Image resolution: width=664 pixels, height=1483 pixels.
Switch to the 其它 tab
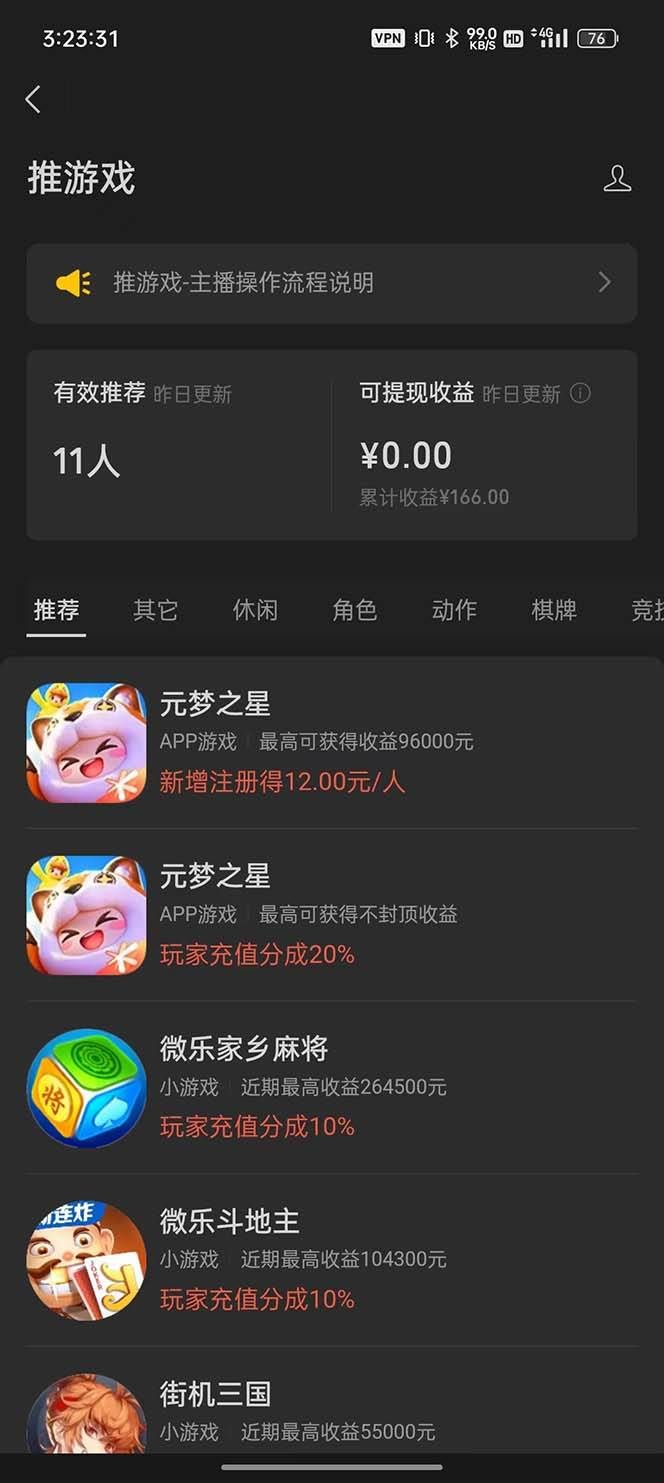coord(155,610)
